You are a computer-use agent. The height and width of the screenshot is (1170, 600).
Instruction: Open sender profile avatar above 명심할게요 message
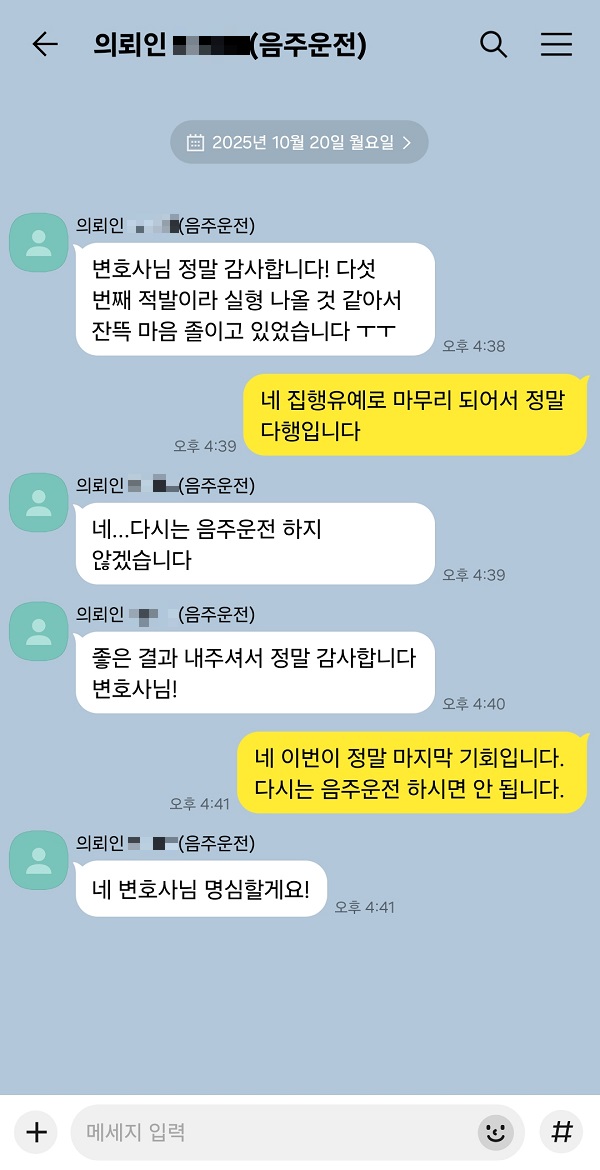38,860
